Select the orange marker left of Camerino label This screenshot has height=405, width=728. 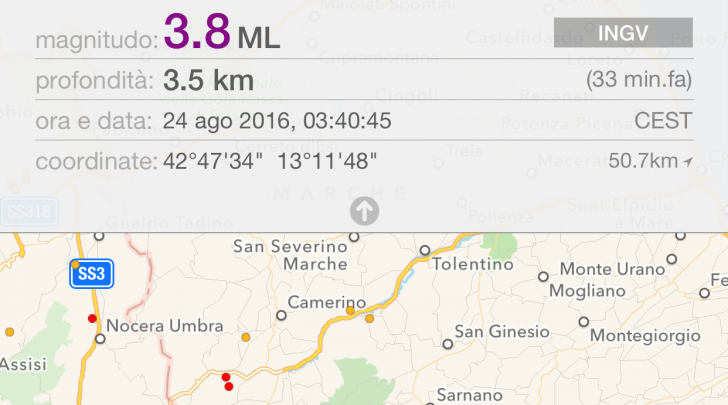(x=246, y=336)
